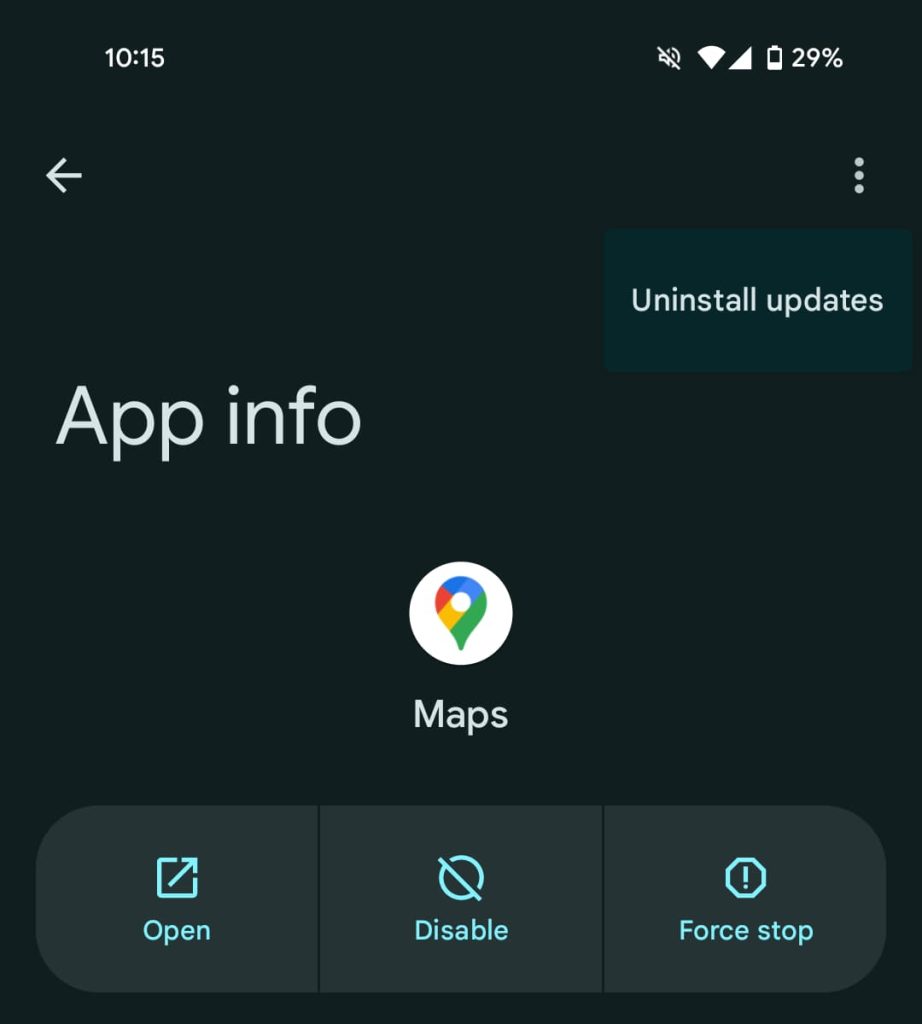Tap the 10:15 clock in the status bar
Image resolution: width=922 pixels, height=1024 pixels.
[136, 58]
